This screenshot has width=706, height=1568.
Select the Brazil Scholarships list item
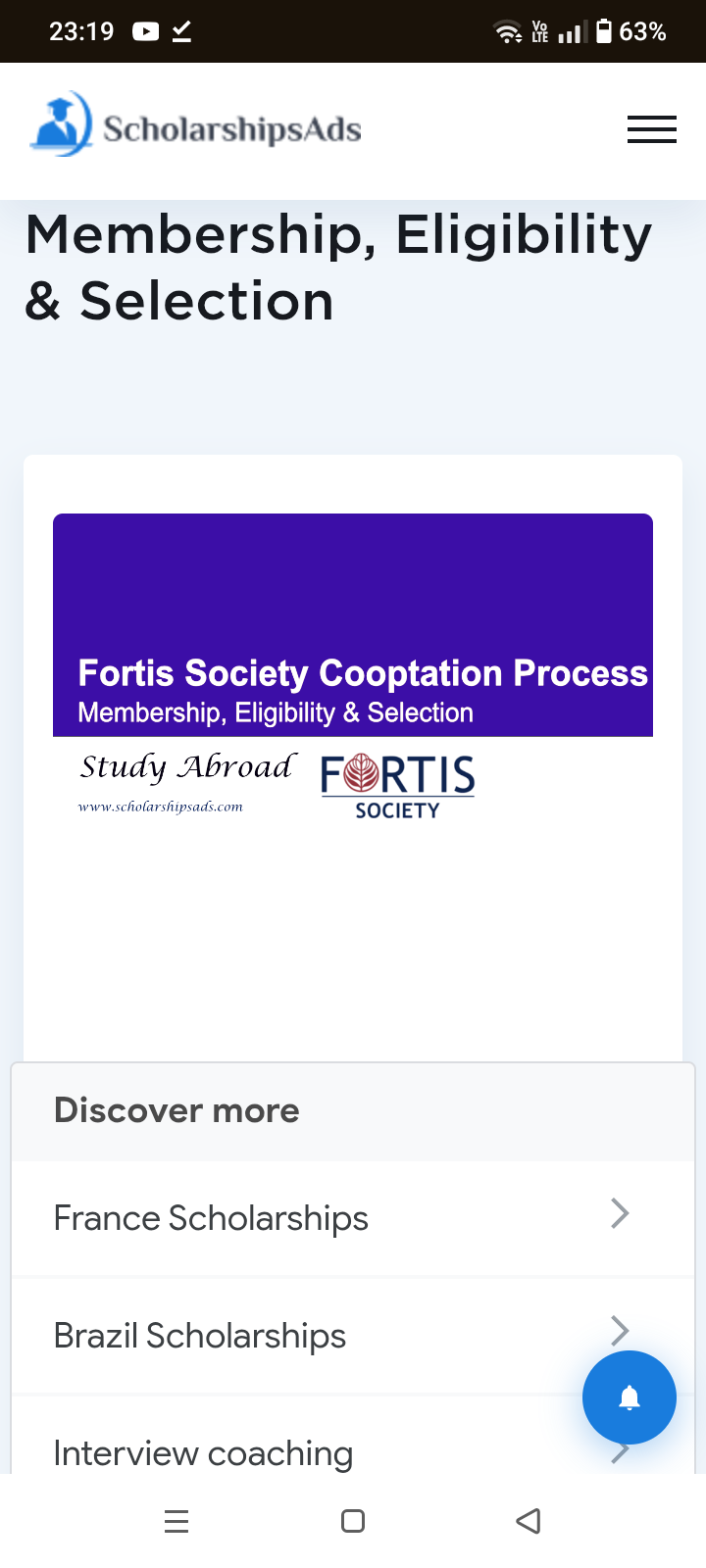(x=199, y=1335)
